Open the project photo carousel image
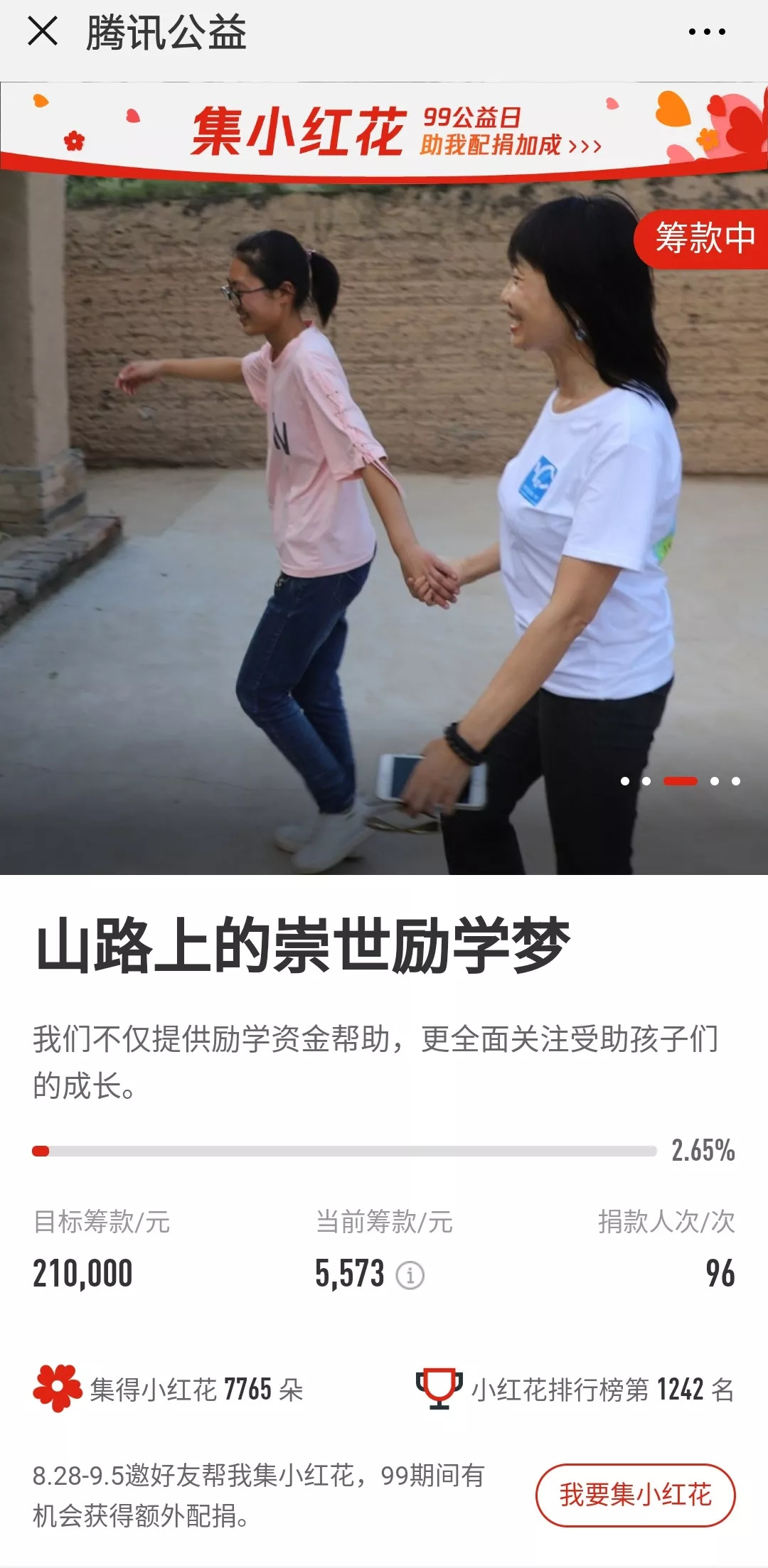Image resolution: width=768 pixels, height=1568 pixels. pos(384,526)
